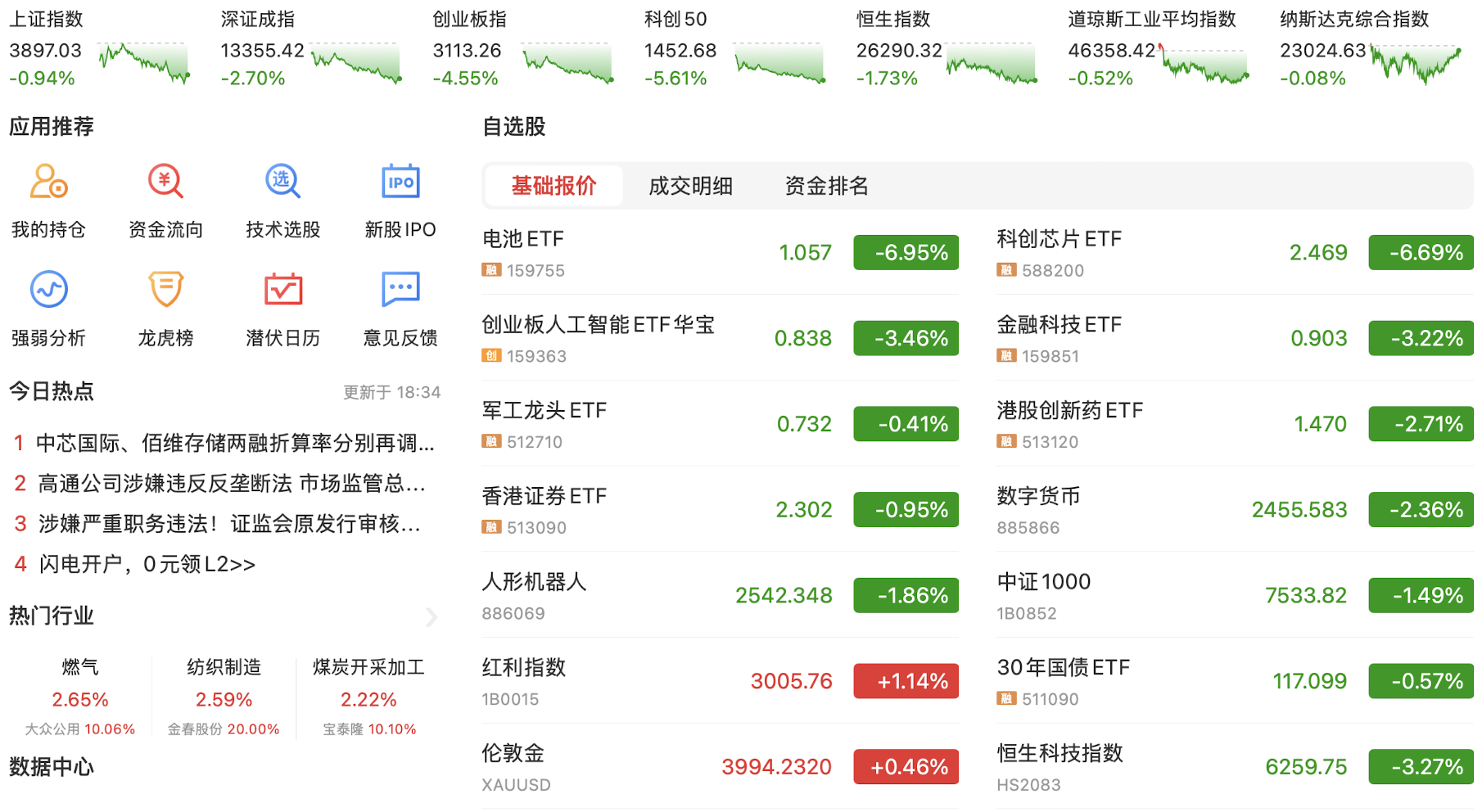
Task: Open 资金流向 capital flow tool
Action: [x=165, y=199]
